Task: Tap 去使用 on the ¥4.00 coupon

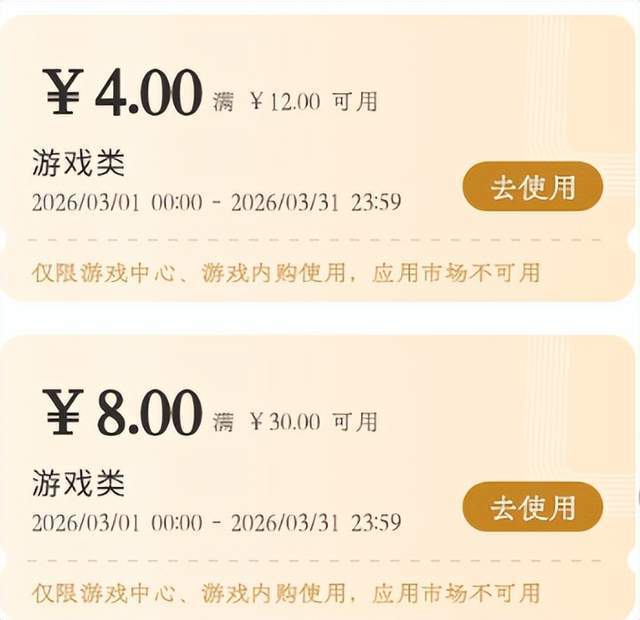Action: point(532,187)
